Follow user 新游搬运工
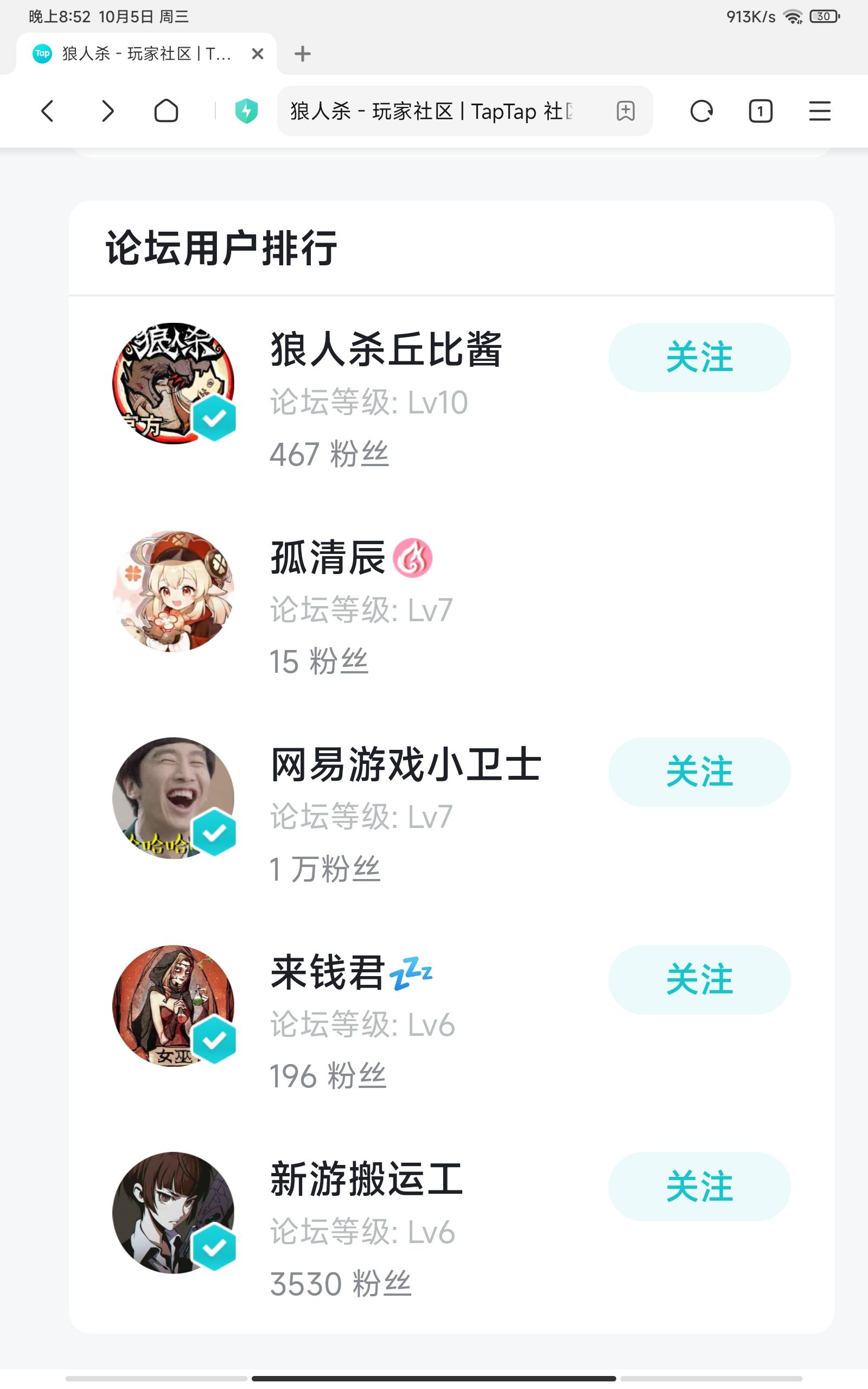The image size is (868, 1389). click(699, 1187)
